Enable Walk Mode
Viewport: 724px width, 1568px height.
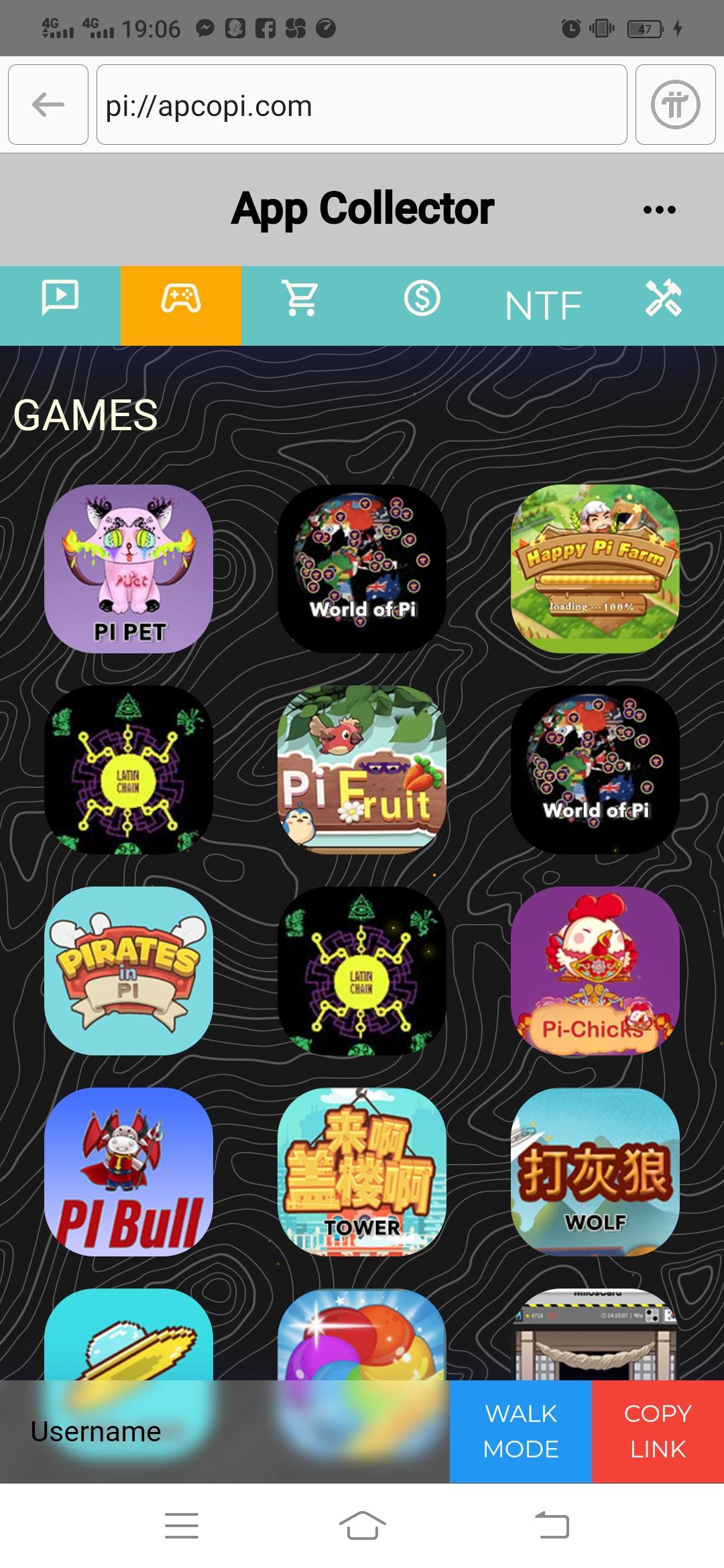click(521, 1431)
